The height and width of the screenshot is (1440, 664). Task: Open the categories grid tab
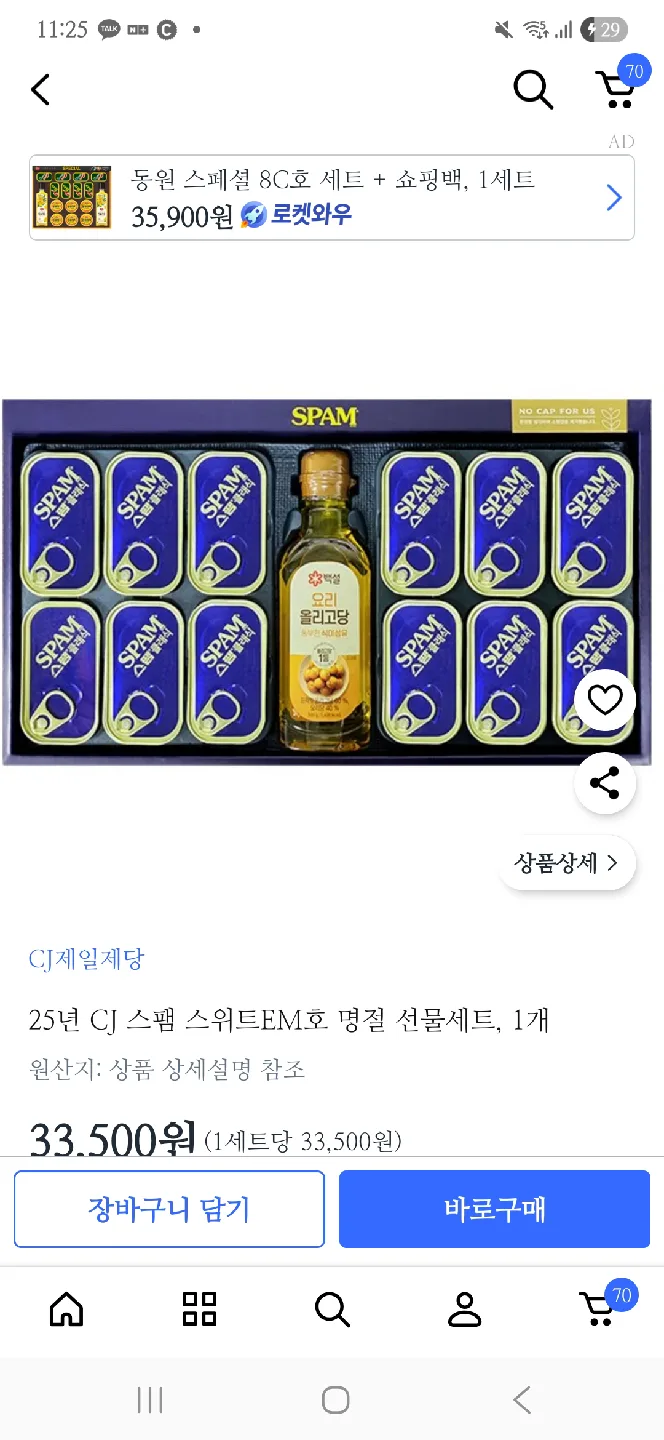coord(199,1308)
